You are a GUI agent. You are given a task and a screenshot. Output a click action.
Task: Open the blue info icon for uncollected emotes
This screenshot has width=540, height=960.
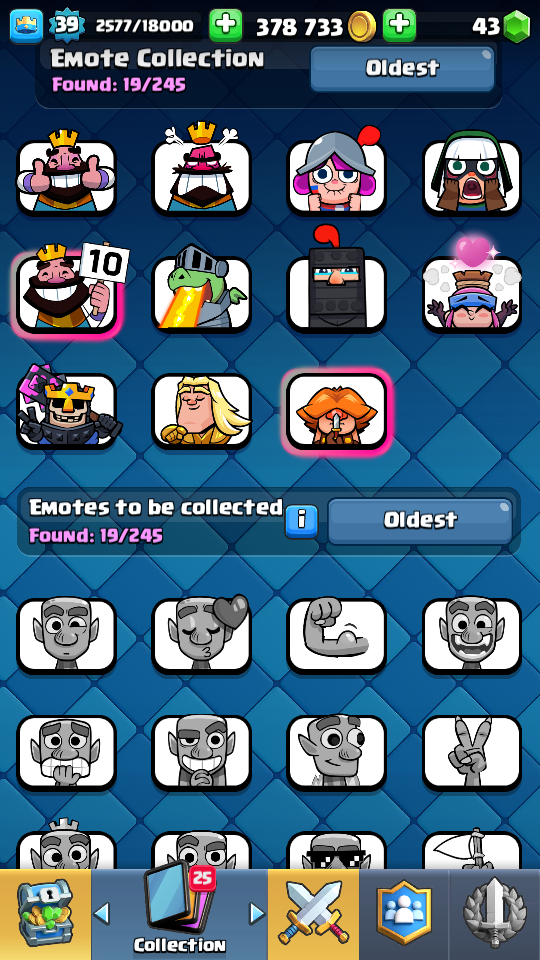click(x=302, y=521)
